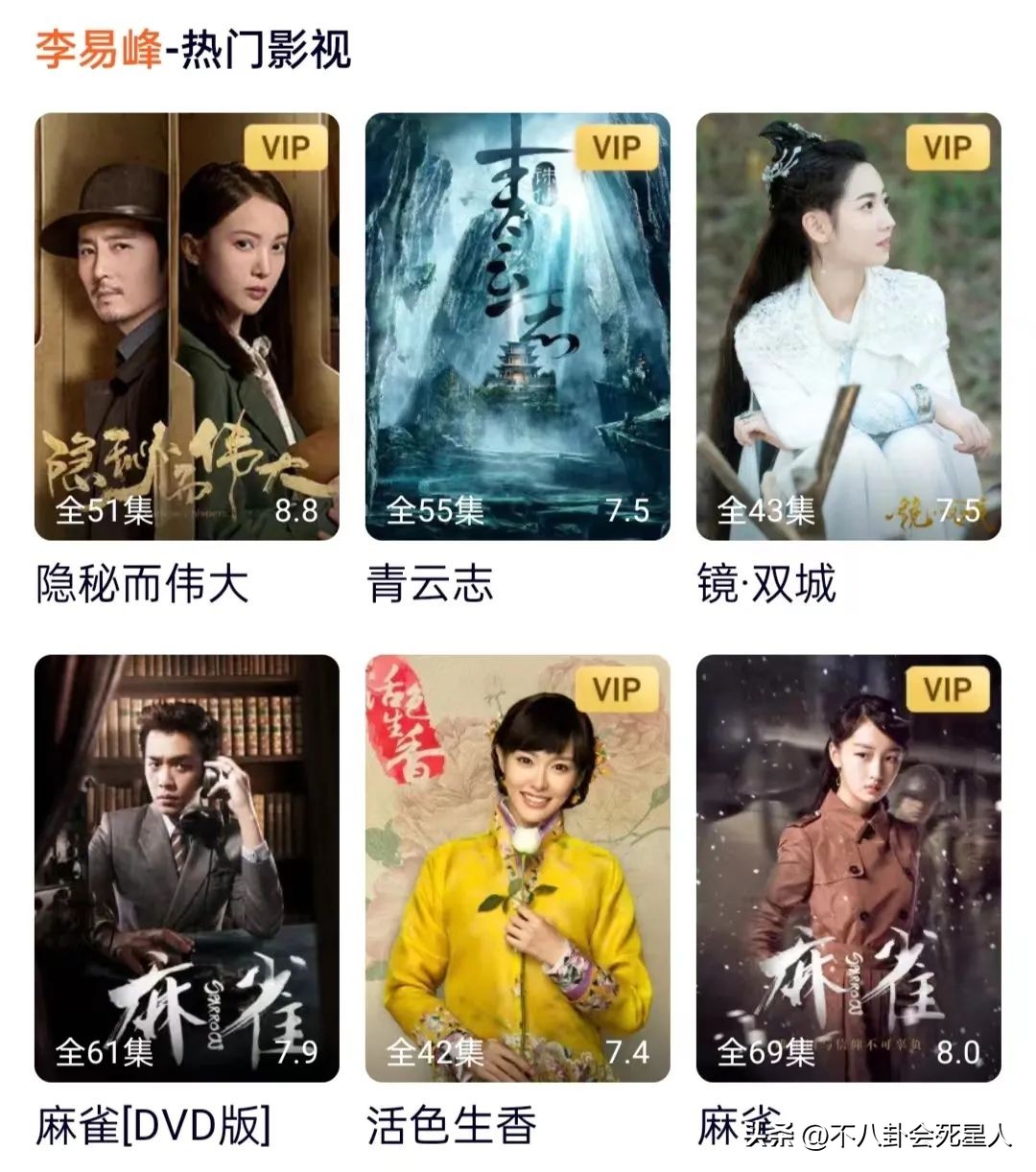Click the 全55集 label on 青云志

pyautogui.click(x=435, y=509)
